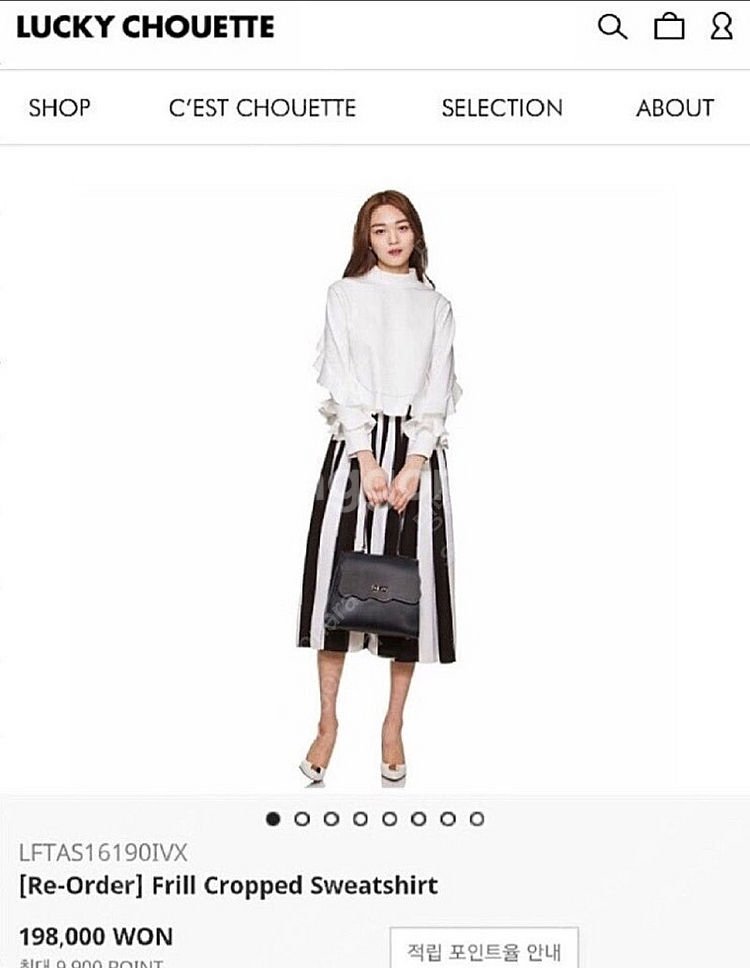Go to Lucky Chouette home via logo
This screenshot has height=968, width=750.
click(145, 27)
